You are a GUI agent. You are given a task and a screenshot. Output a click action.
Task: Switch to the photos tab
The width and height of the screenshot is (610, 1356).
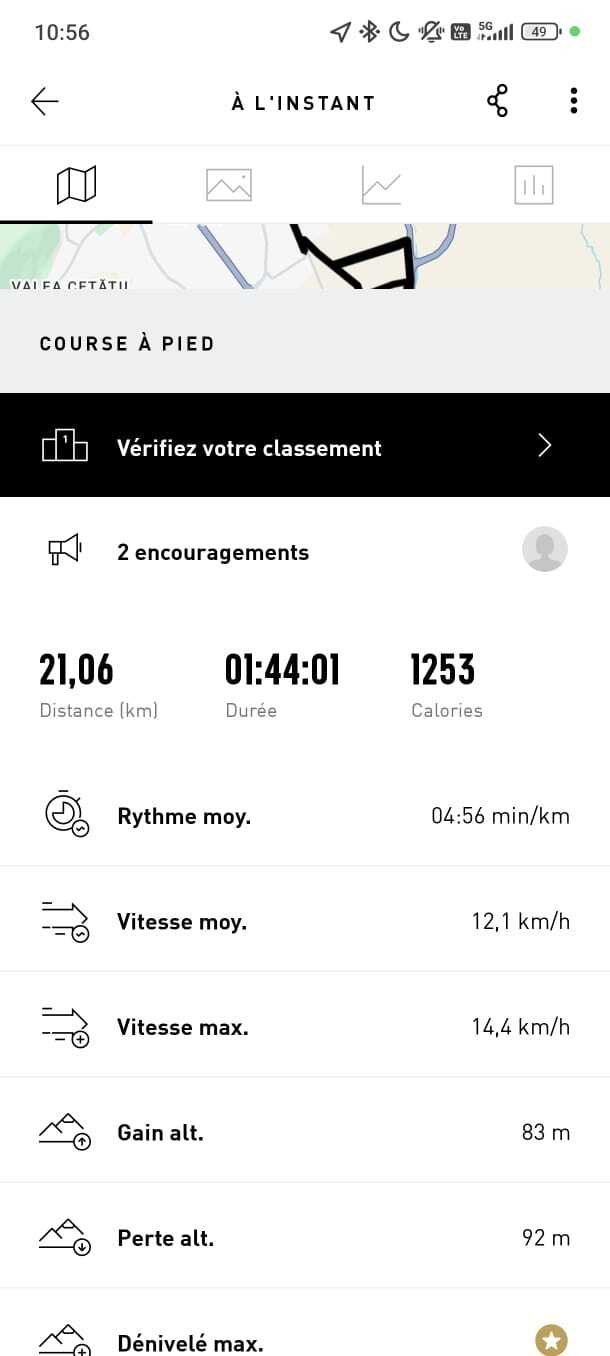pyautogui.click(x=229, y=185)
